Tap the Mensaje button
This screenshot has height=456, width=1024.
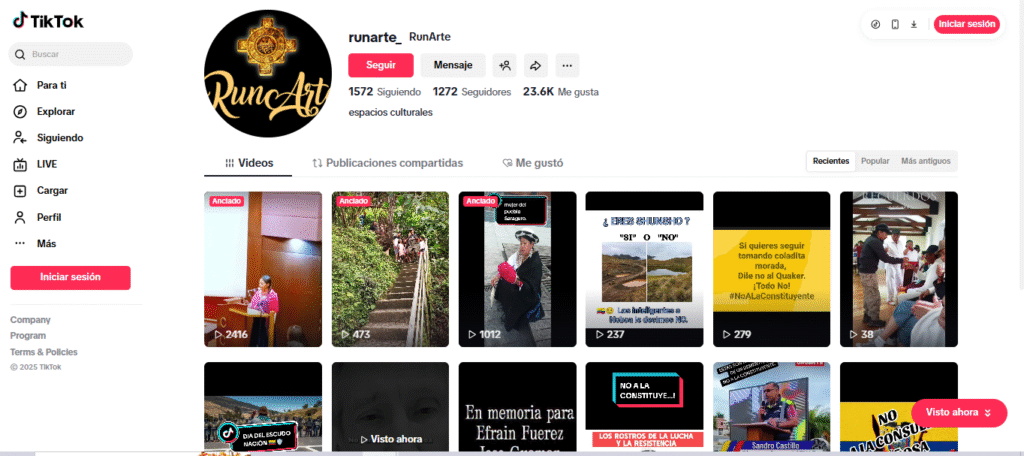452,65
